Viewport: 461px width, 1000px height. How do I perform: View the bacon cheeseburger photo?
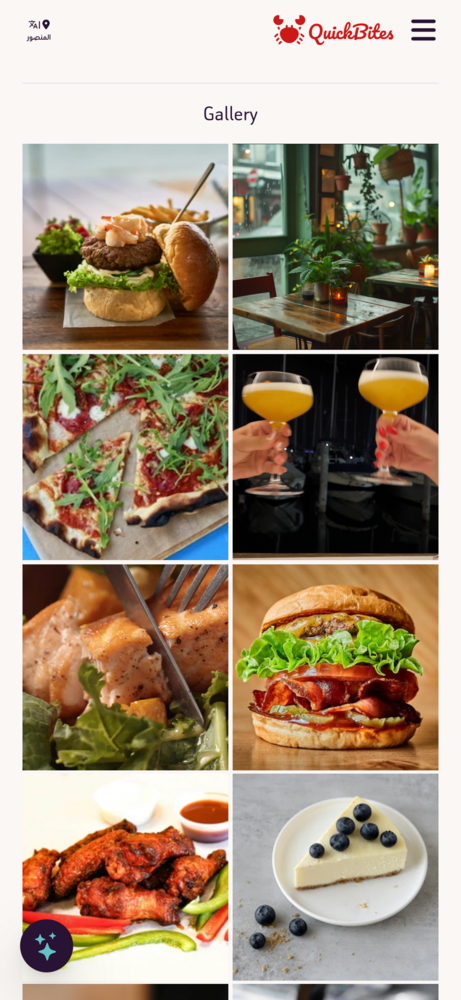click(335, 667)
